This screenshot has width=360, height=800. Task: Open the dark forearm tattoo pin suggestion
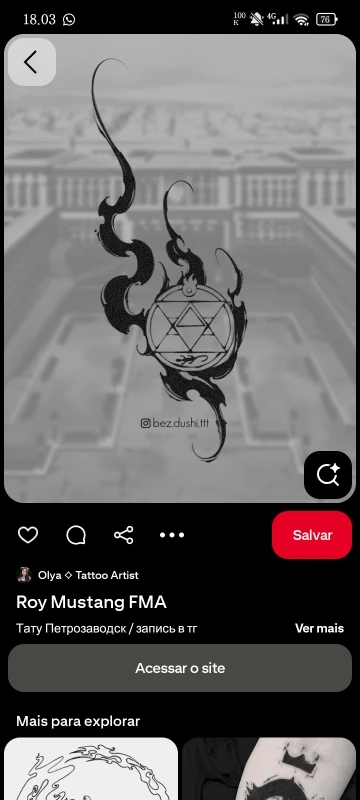(x=269, y=768)
